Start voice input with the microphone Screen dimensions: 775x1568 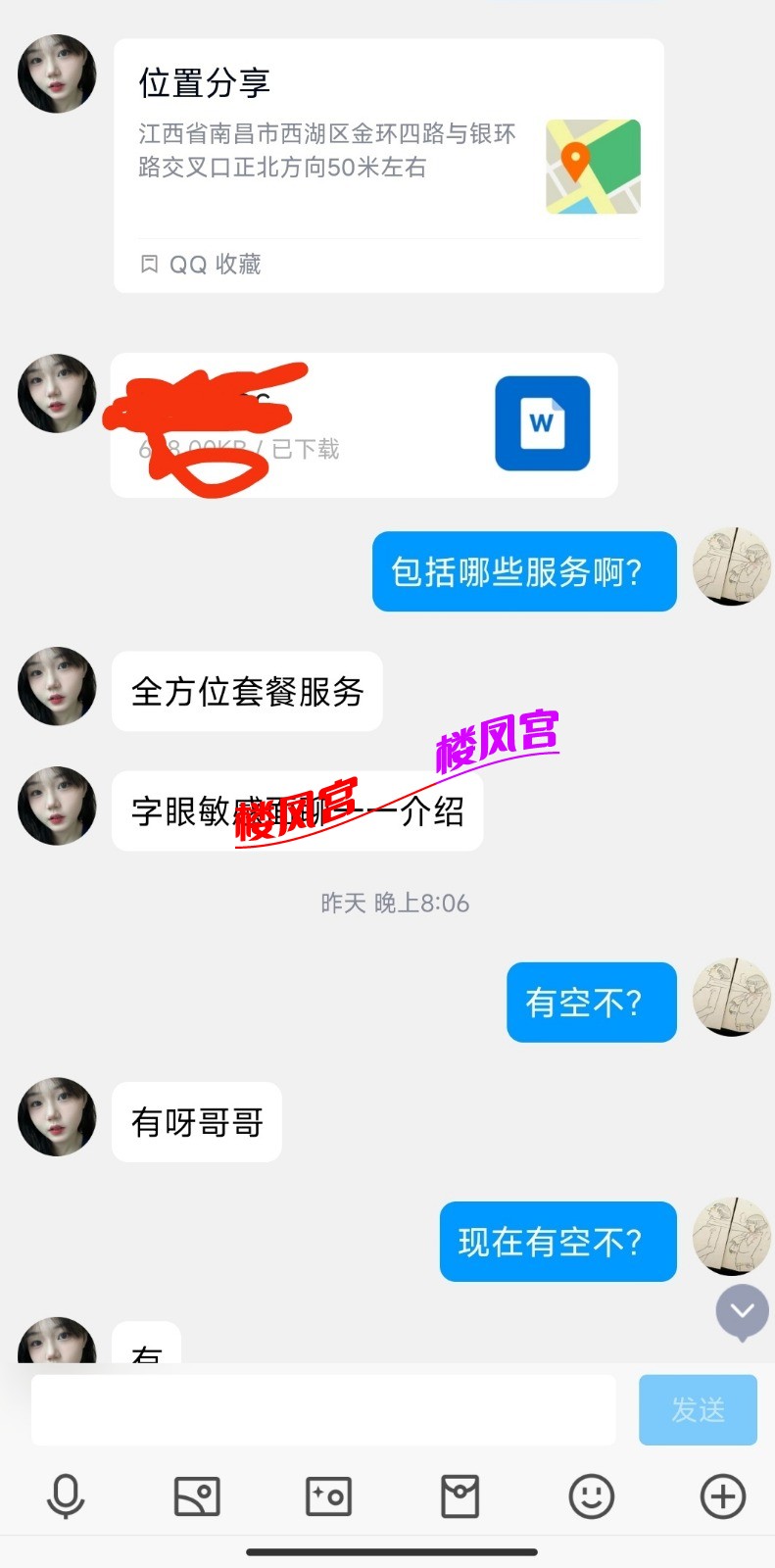(66, 1496)
